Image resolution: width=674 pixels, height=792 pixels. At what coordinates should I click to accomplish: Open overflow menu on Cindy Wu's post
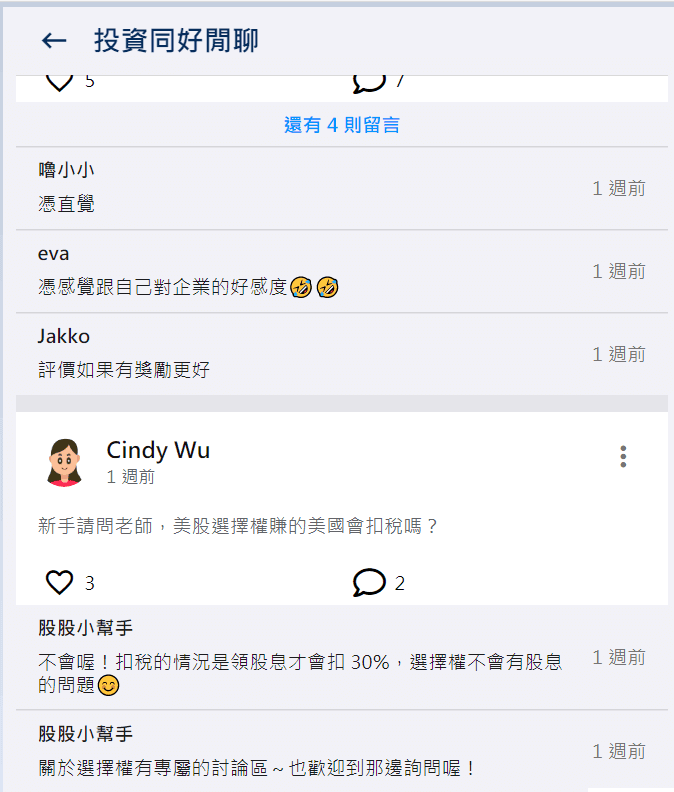click(x=623, y=457)
